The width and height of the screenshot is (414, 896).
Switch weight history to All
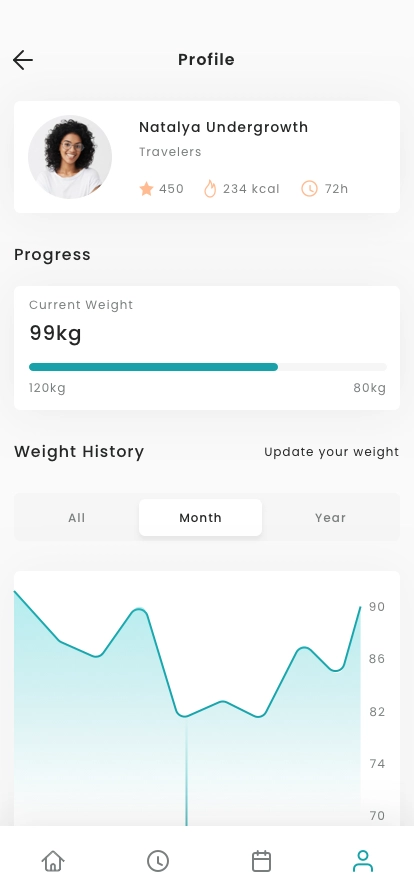tap(77, 518)
